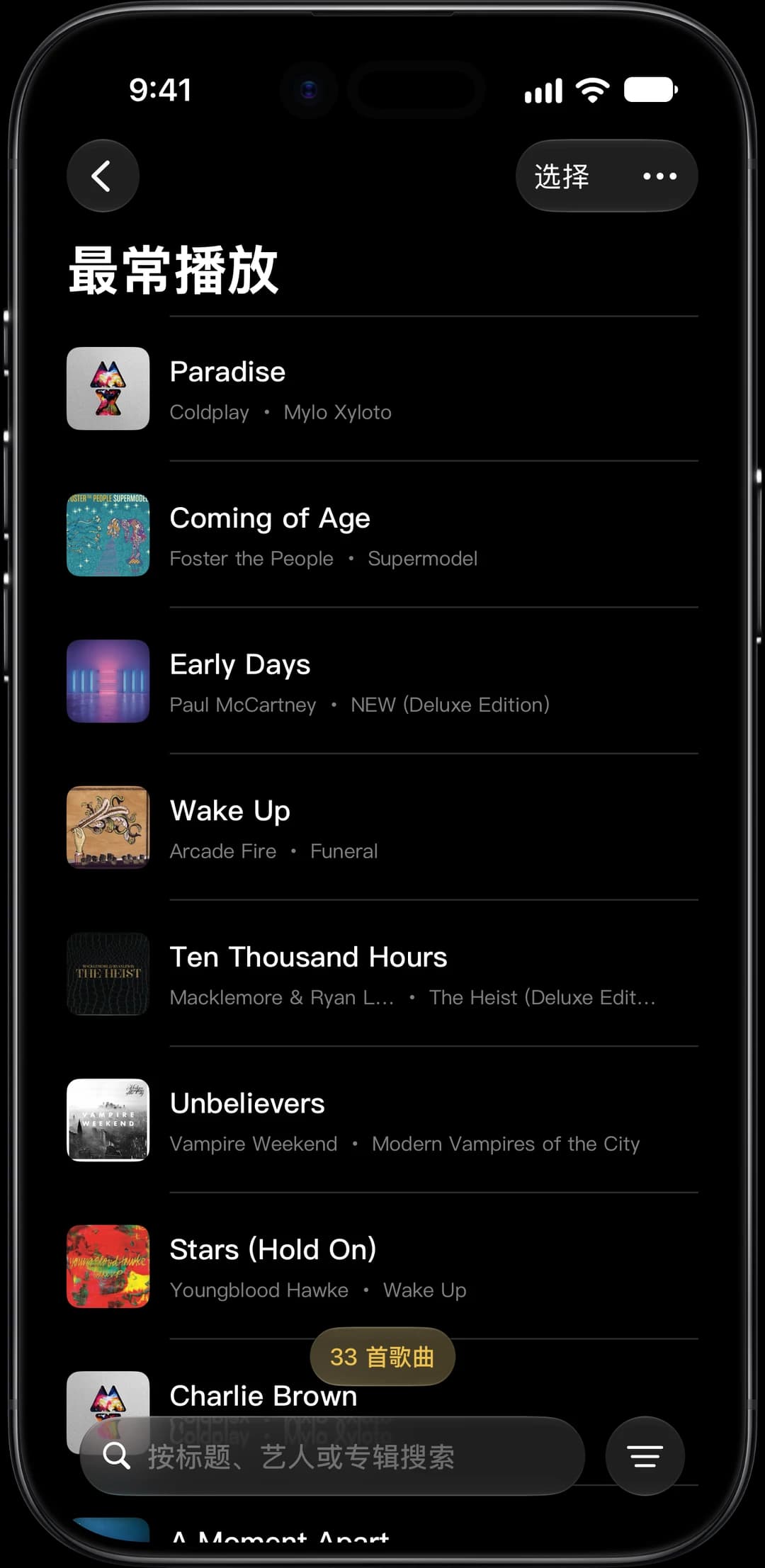Tap the 选择 button

pos(562,176)
